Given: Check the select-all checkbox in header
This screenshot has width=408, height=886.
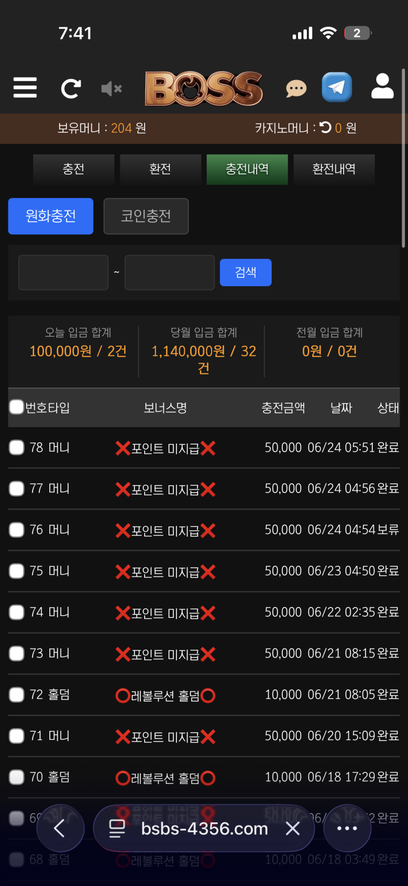Looking at the screenshot, I should click(17, 407).
